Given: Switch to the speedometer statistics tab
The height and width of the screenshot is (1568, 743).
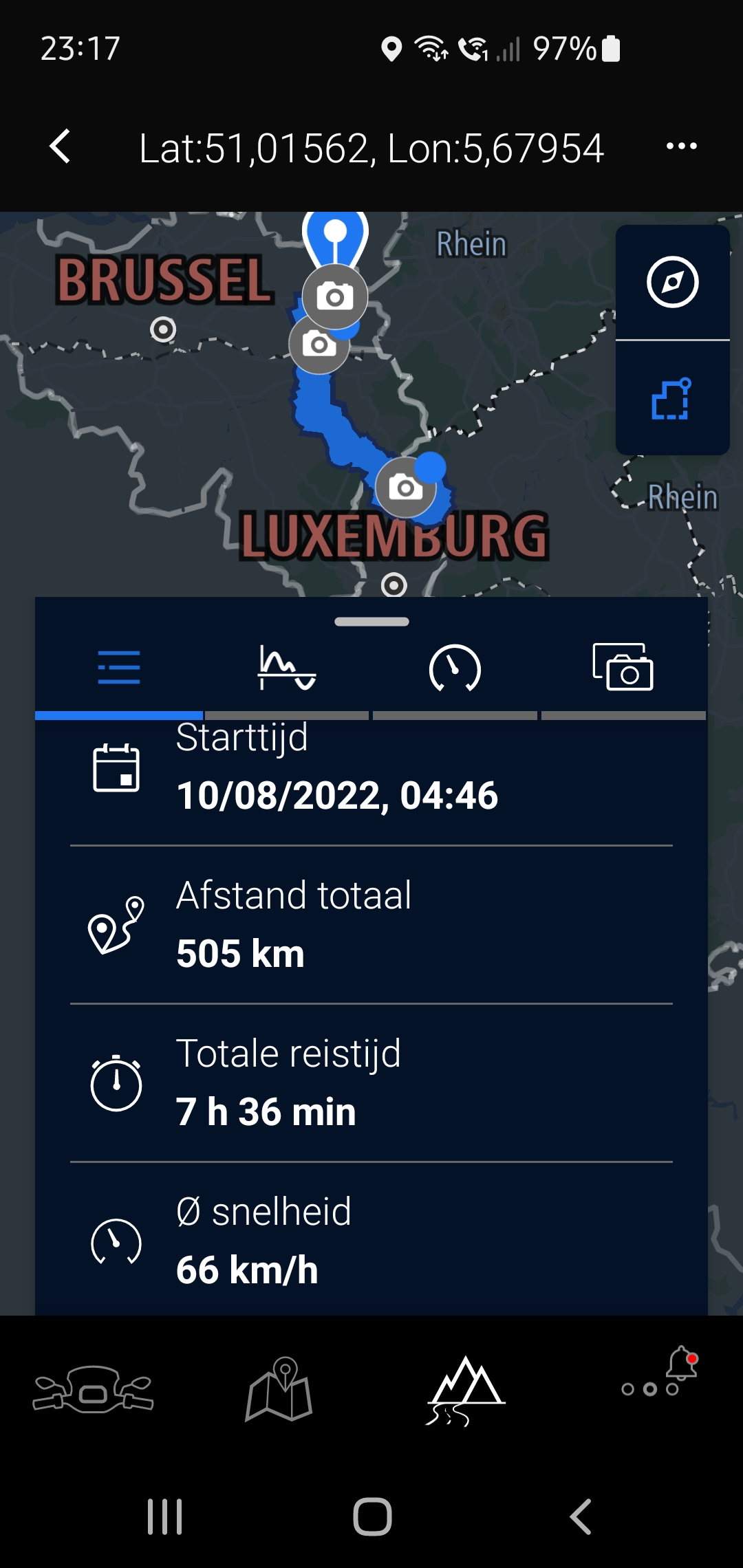Looking at the screenshot, I should click(455, 668).
